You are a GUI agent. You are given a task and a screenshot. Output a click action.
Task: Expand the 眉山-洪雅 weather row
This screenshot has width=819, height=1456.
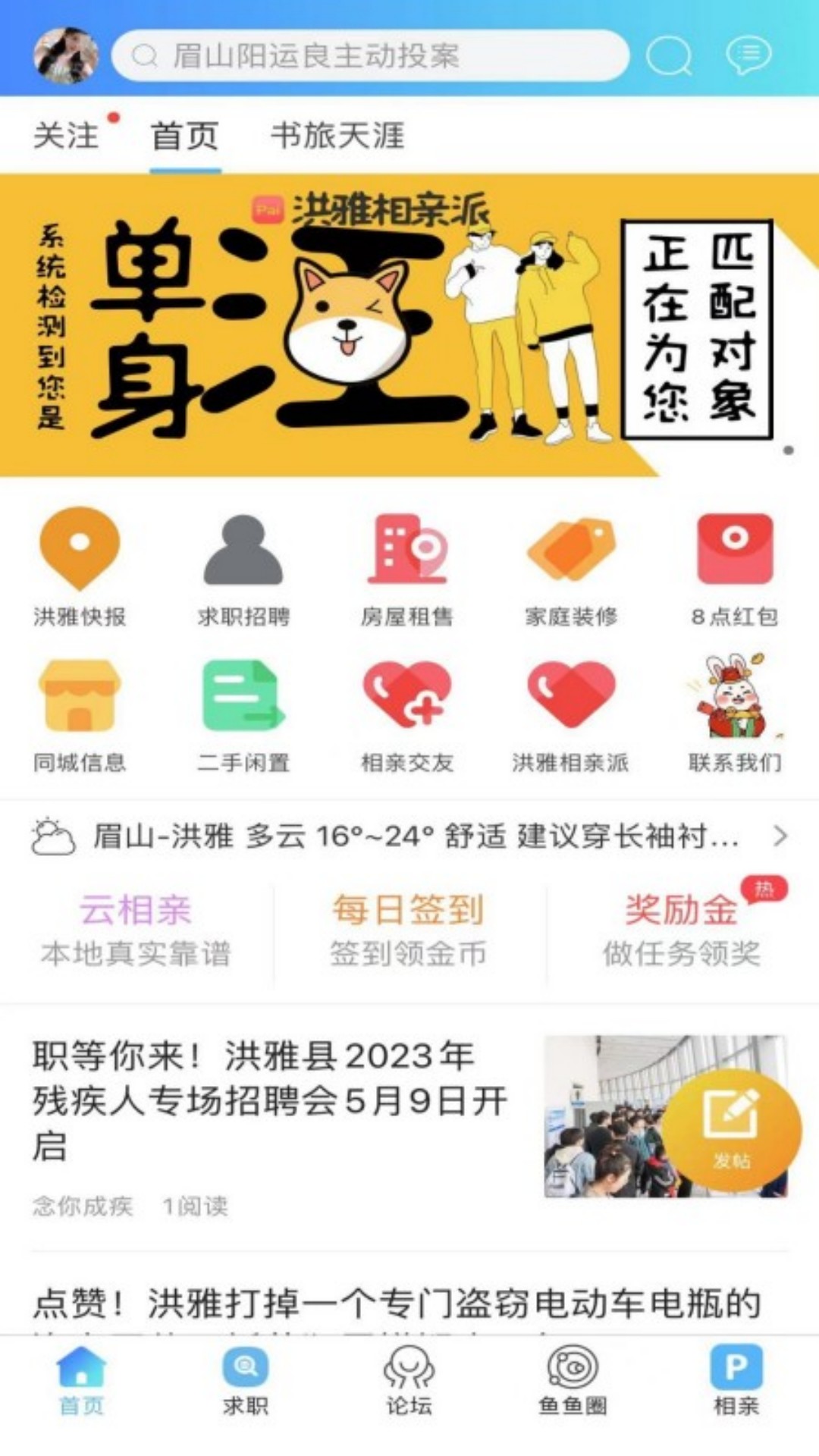[x=409, y=836]
